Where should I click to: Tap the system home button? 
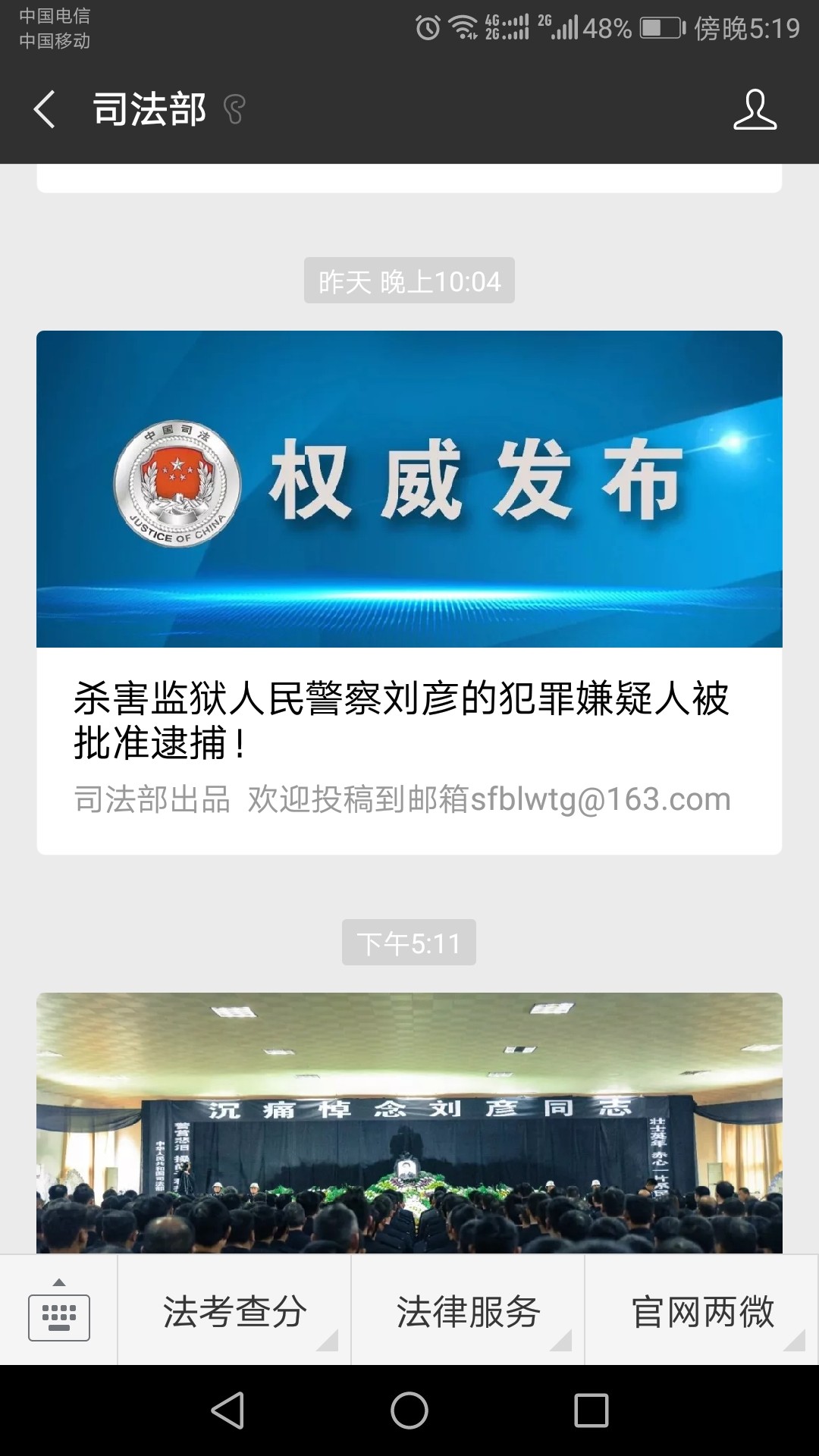(409, 1410)
